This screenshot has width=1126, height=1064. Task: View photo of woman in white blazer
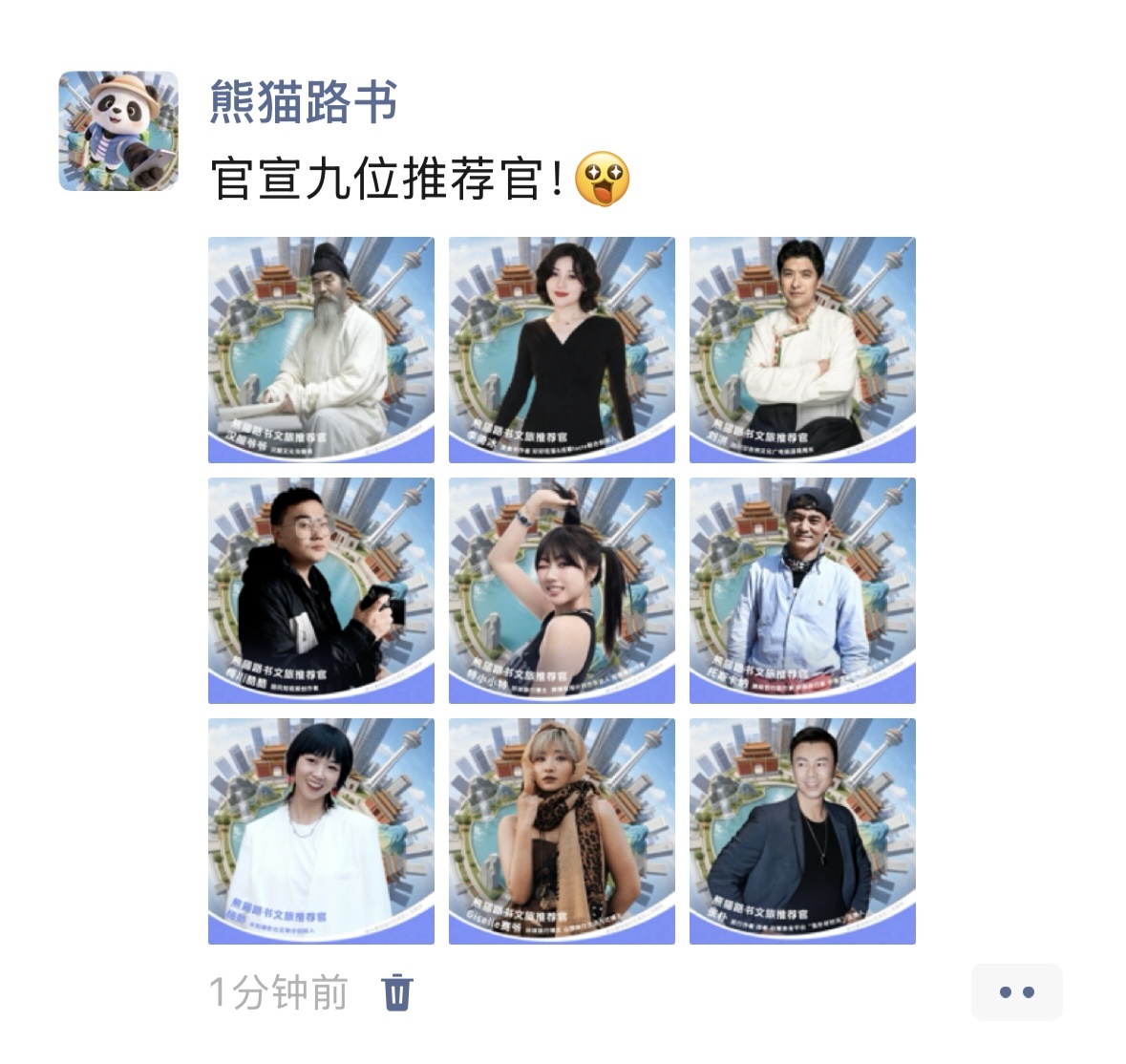coord(321,831)
